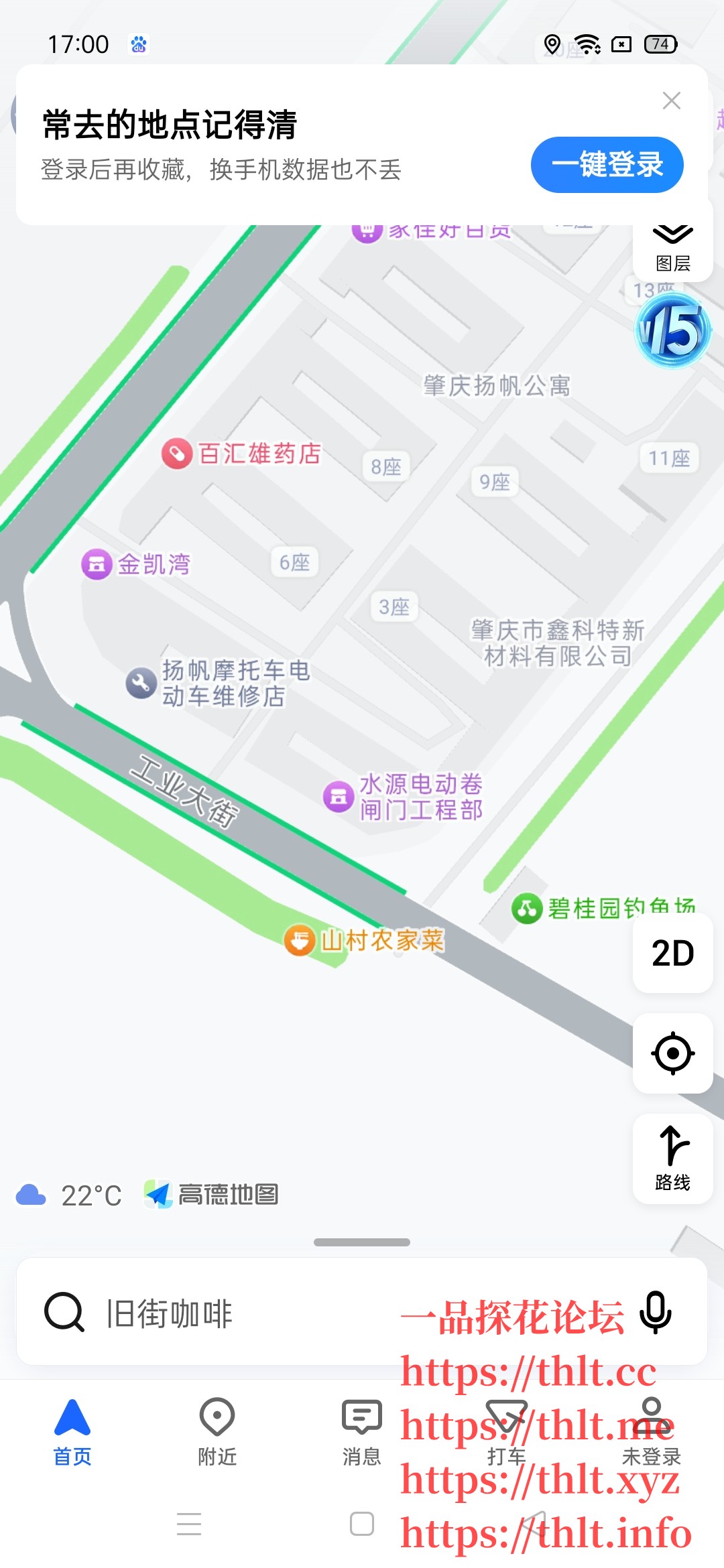The image size is (724, 1568).
Task: Tap the voice search microphone icon
Action: tap(656, 1311)
